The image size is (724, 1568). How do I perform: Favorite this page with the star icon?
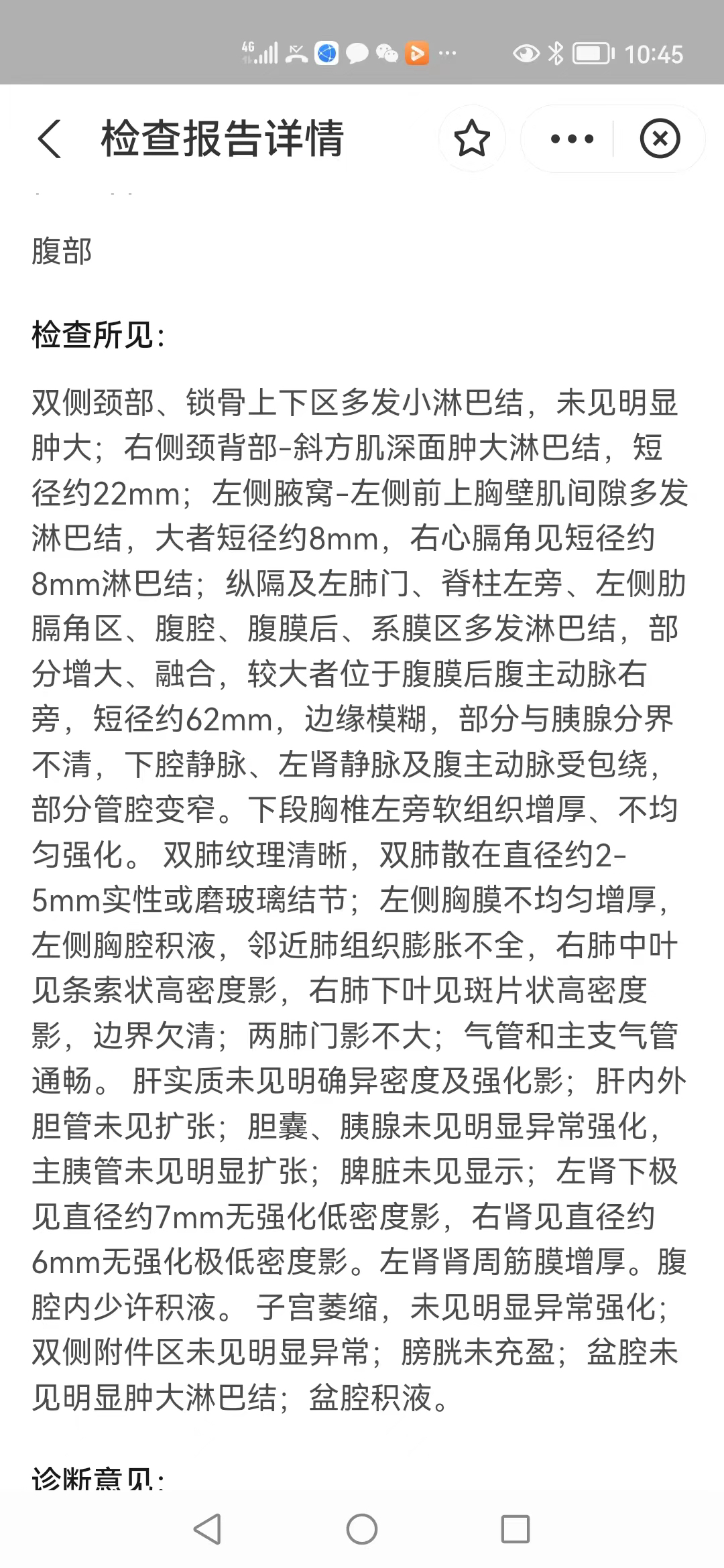click(472, 139)
